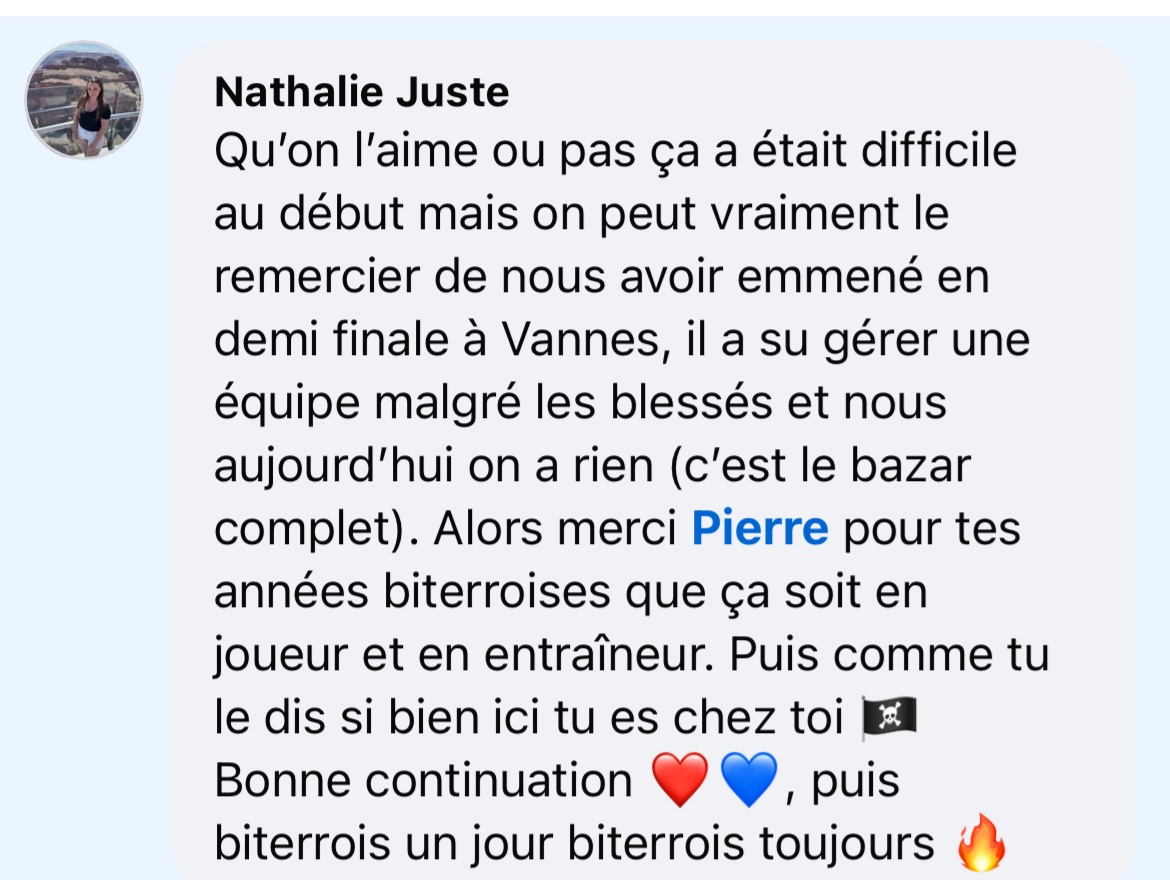Open Nathalie Juste's profile picture
Image resolution: width=1170 pixels, height=880 pixels.
[x=84, y=100]
